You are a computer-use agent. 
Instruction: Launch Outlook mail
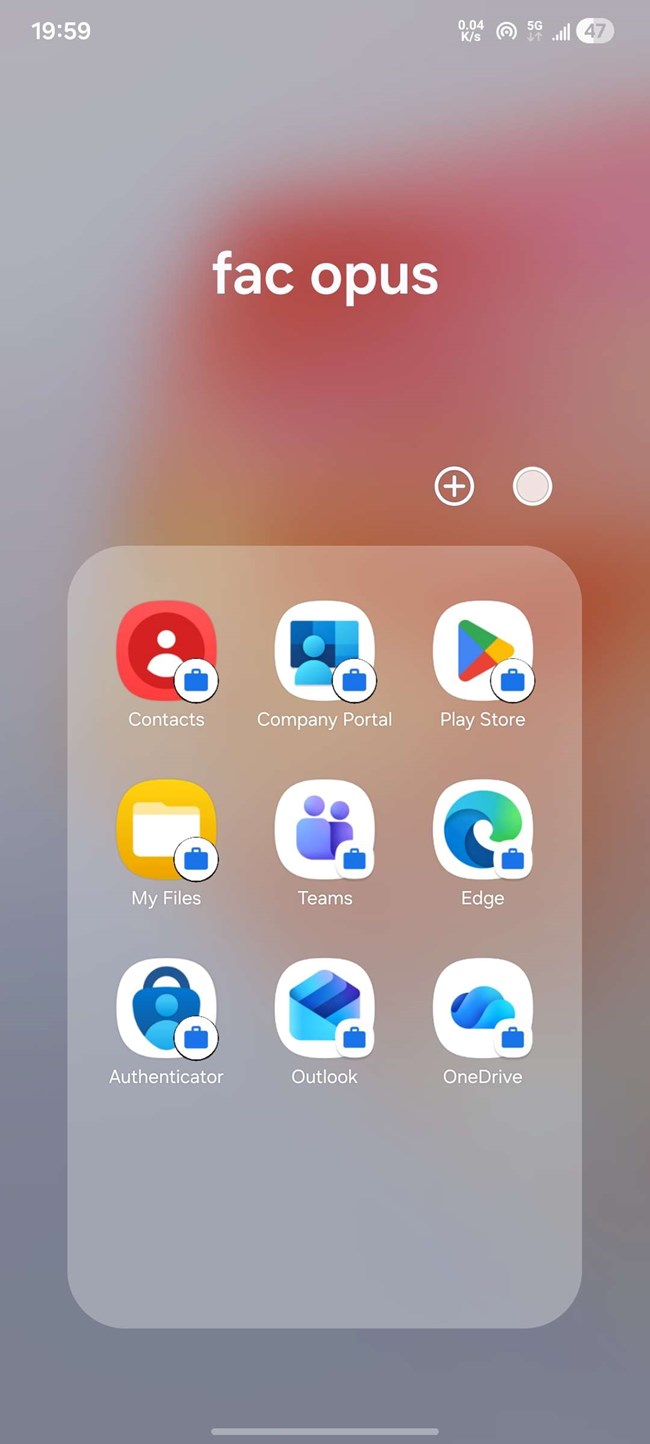click(x=324, y=1008)
